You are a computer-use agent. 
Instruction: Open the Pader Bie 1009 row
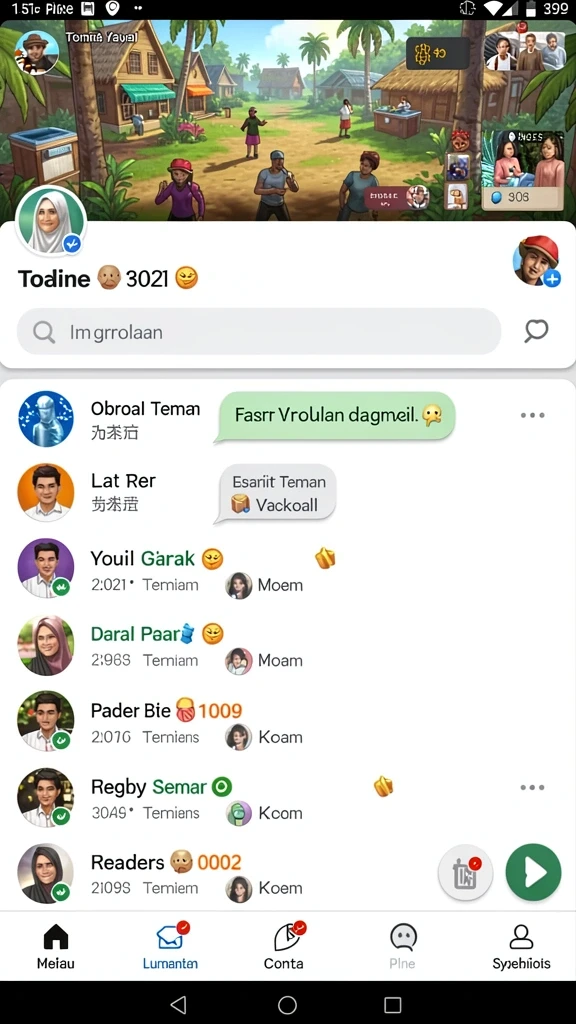point(287,722)
